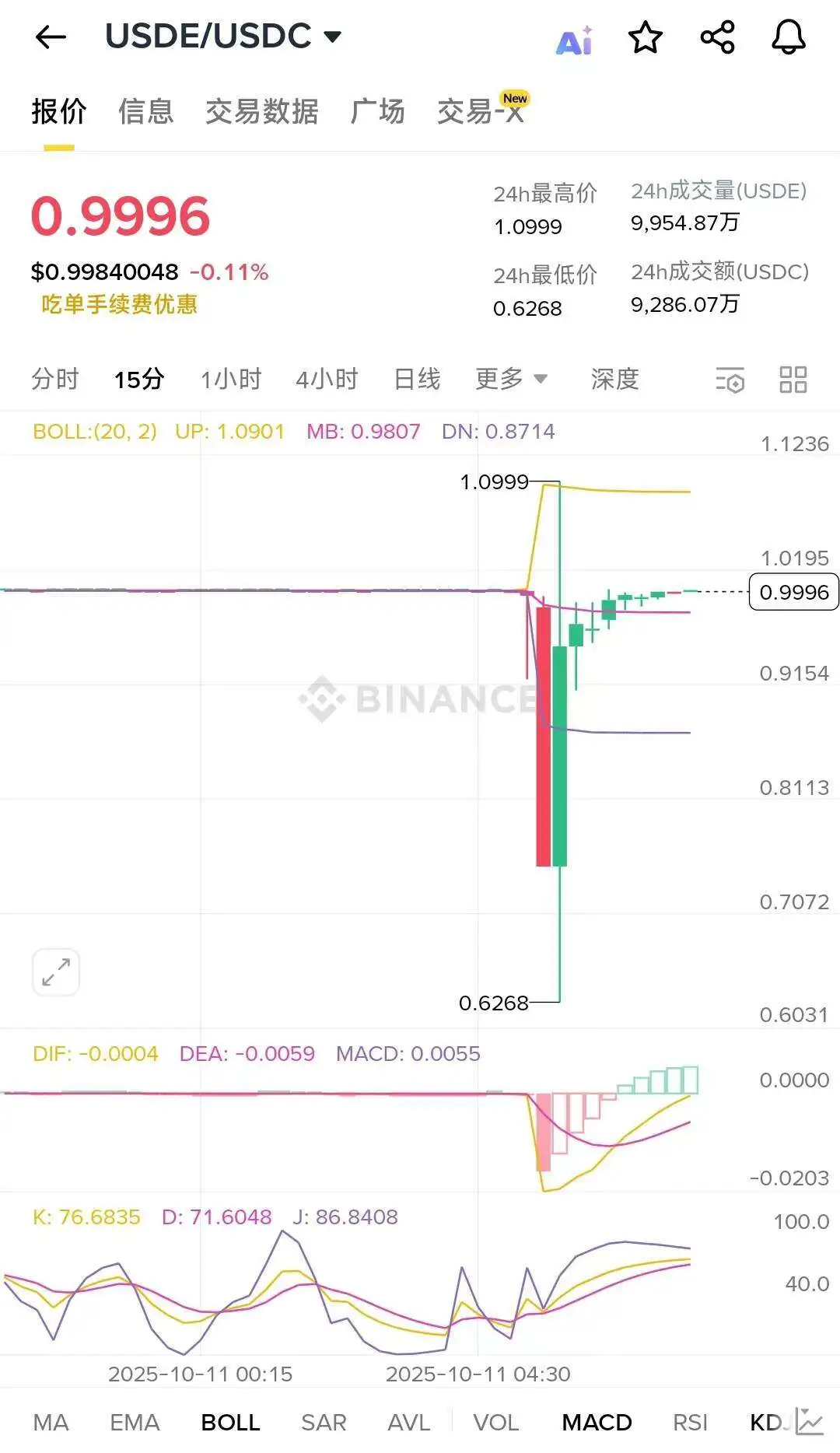Open chart indicator settings icon near 深度
Viewport: 840px width, 1453px height.
[729, 380]
